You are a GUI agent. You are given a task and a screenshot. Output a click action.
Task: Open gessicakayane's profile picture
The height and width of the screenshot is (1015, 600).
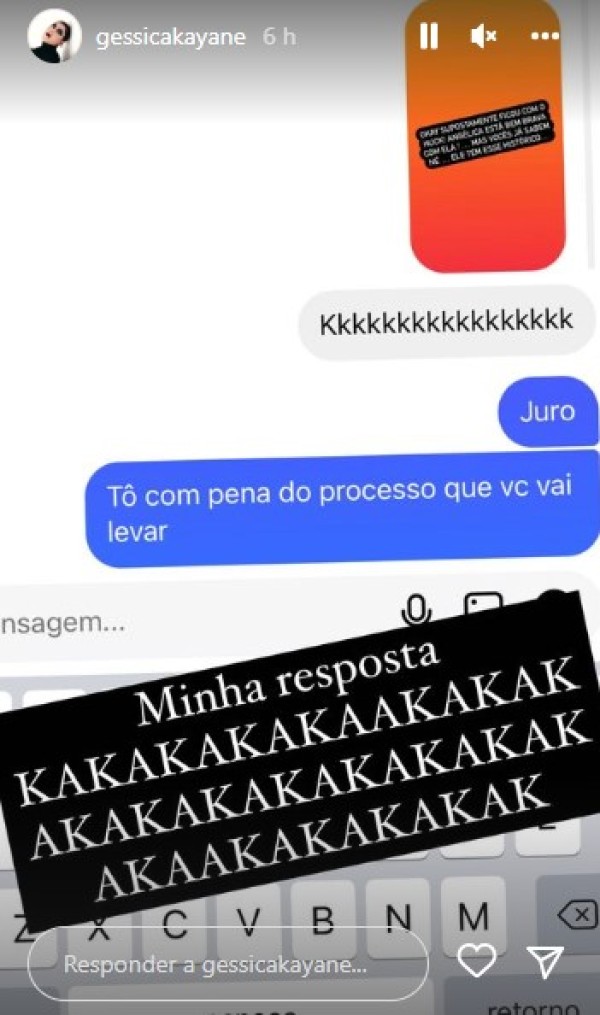pyautogui.click(x=55, y=37)
